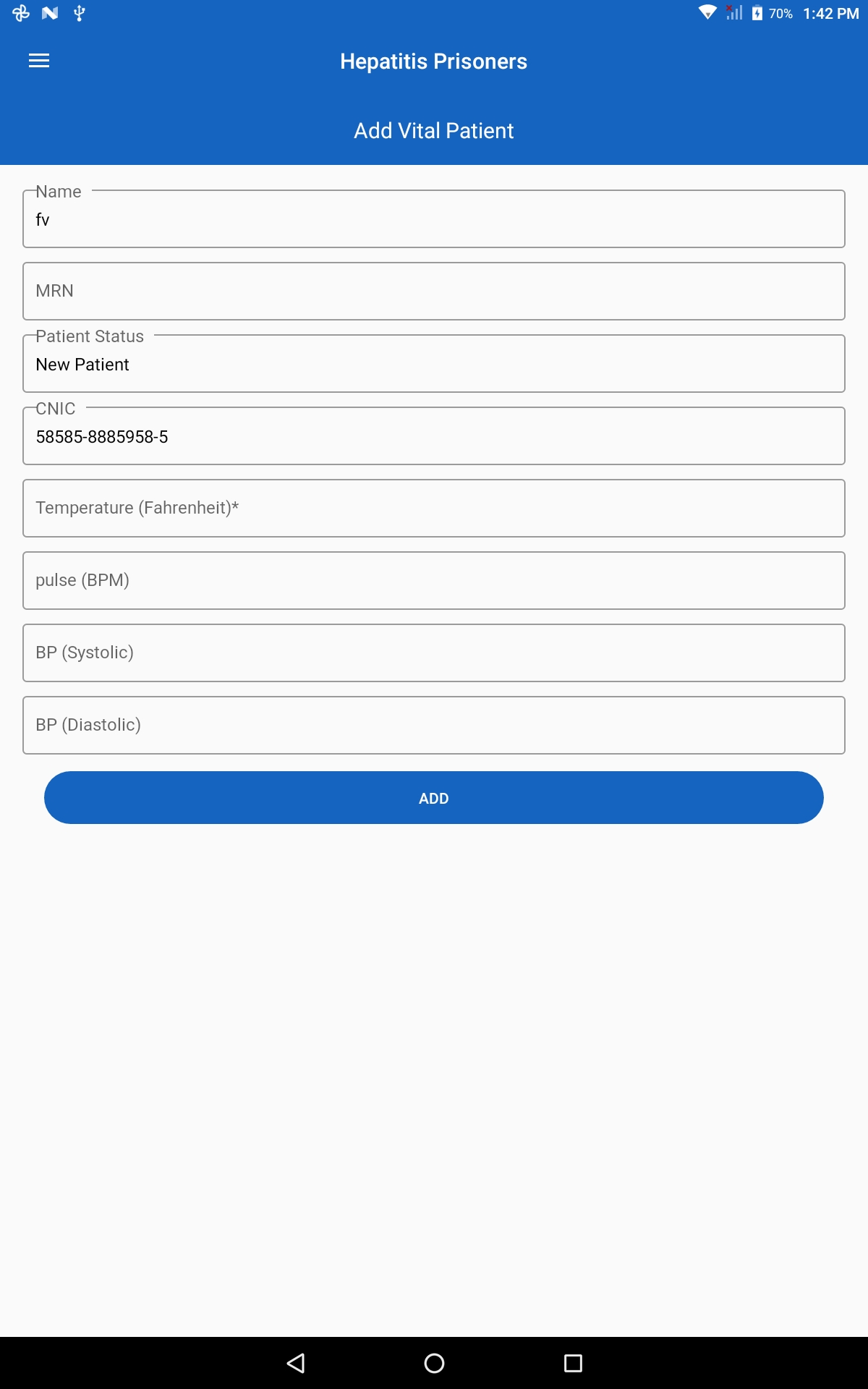Enter the pulse (BPM) field
Image resolution: width=868 pixels, height=1389 pixels.
coord(434,580)
